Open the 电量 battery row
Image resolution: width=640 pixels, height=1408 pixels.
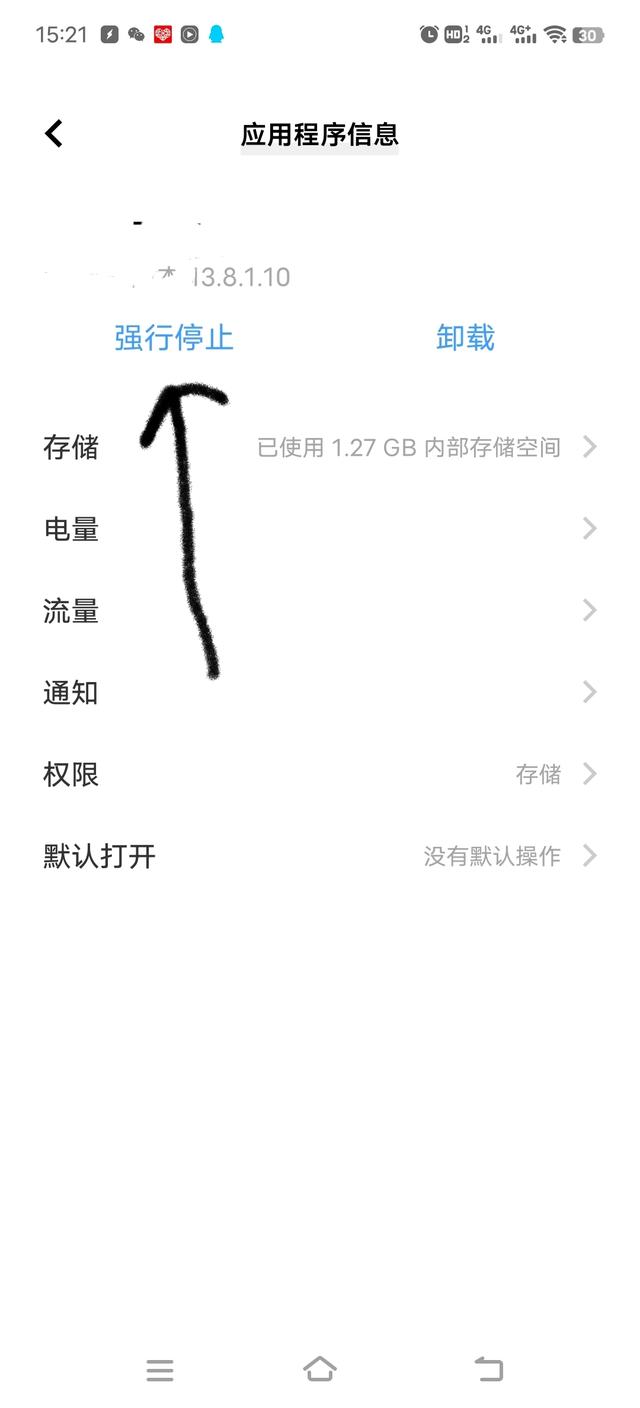click(320, 529)
